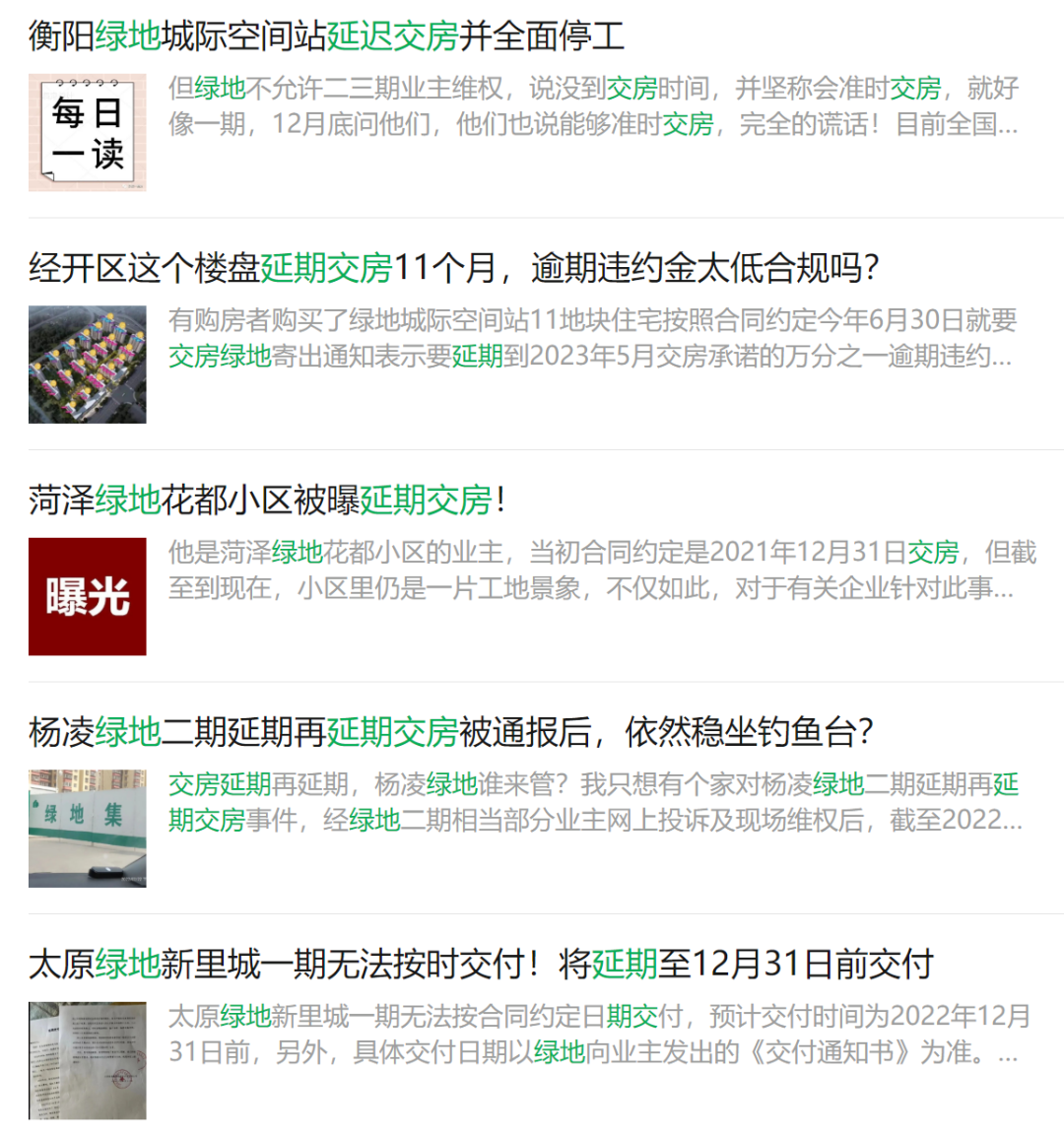Open article 杨凌绿地二期延期再延期交房

coord(451,732)
